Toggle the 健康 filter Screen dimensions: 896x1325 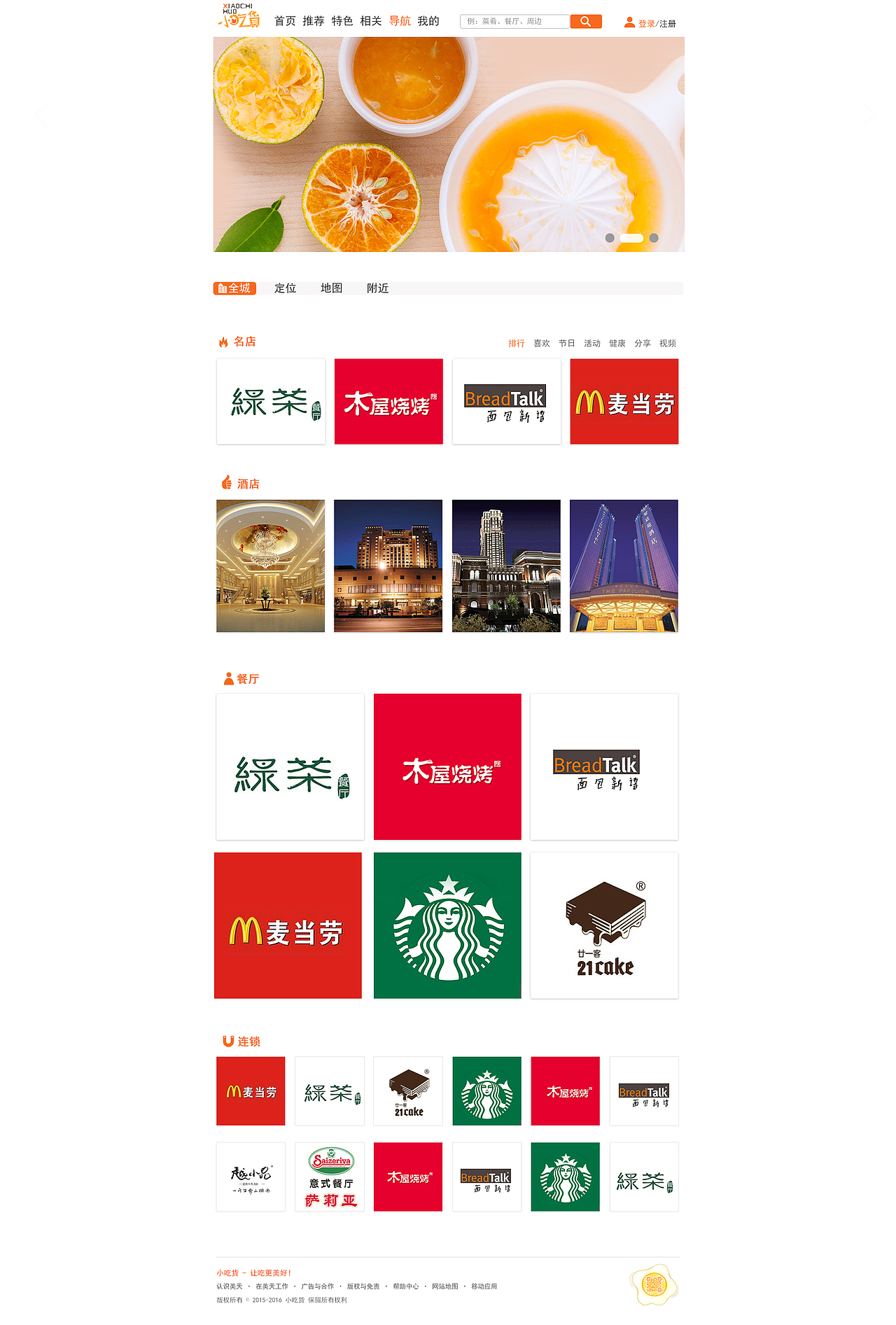click(x=615, y=343)
